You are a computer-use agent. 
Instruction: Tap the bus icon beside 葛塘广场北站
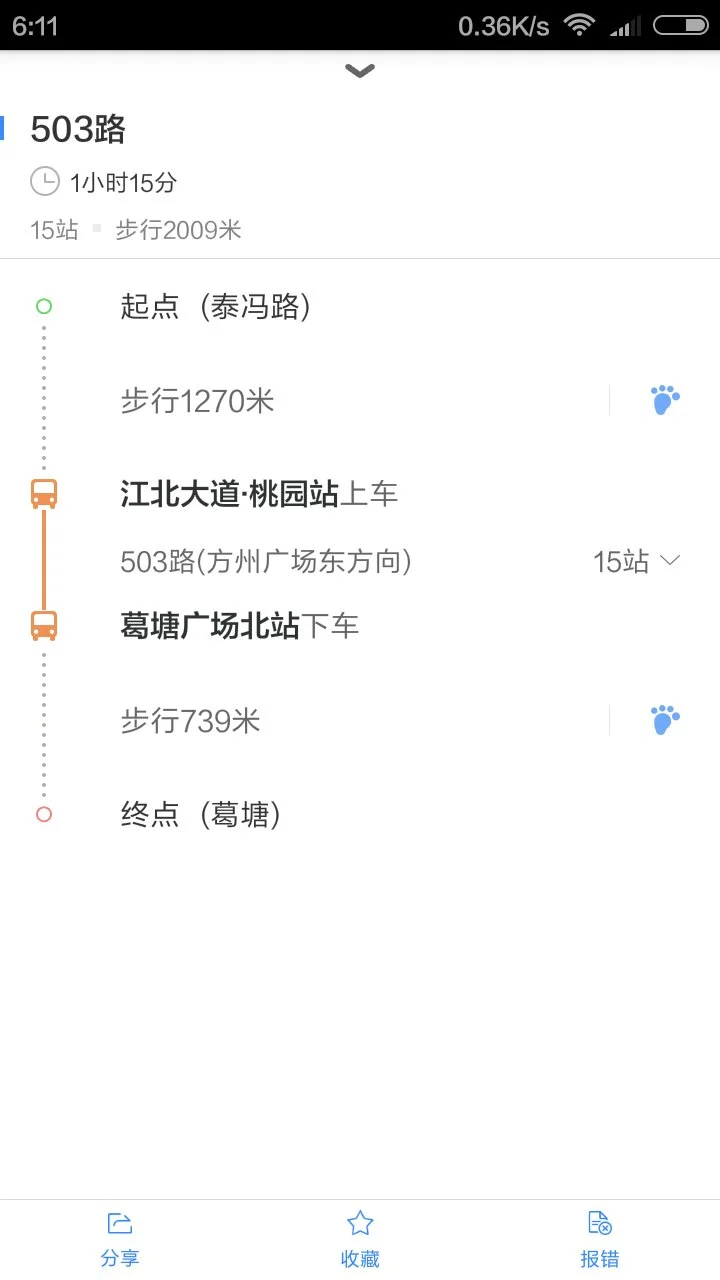coord(43,627)
